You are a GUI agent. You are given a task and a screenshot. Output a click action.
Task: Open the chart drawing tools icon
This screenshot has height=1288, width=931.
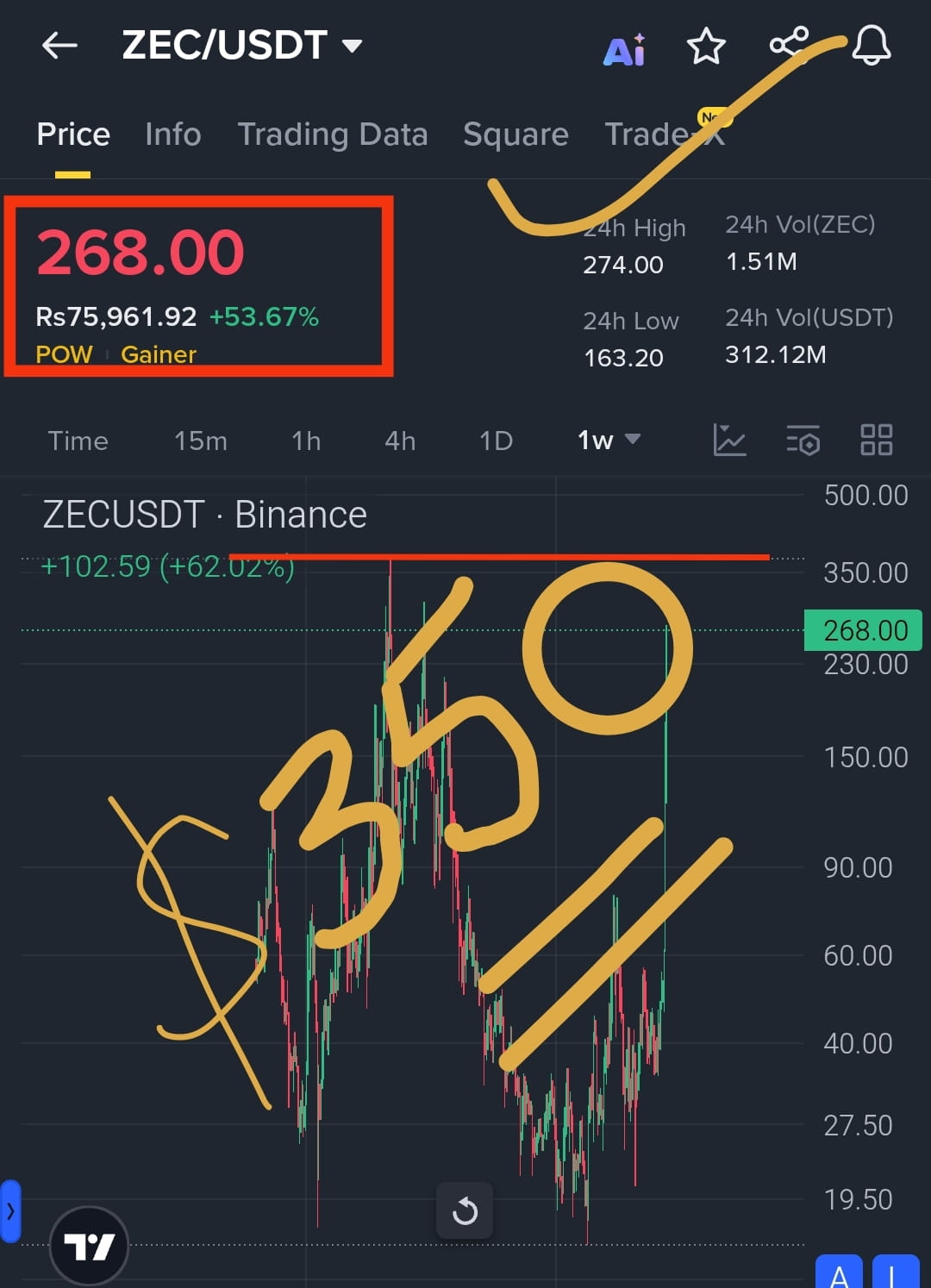729,440
